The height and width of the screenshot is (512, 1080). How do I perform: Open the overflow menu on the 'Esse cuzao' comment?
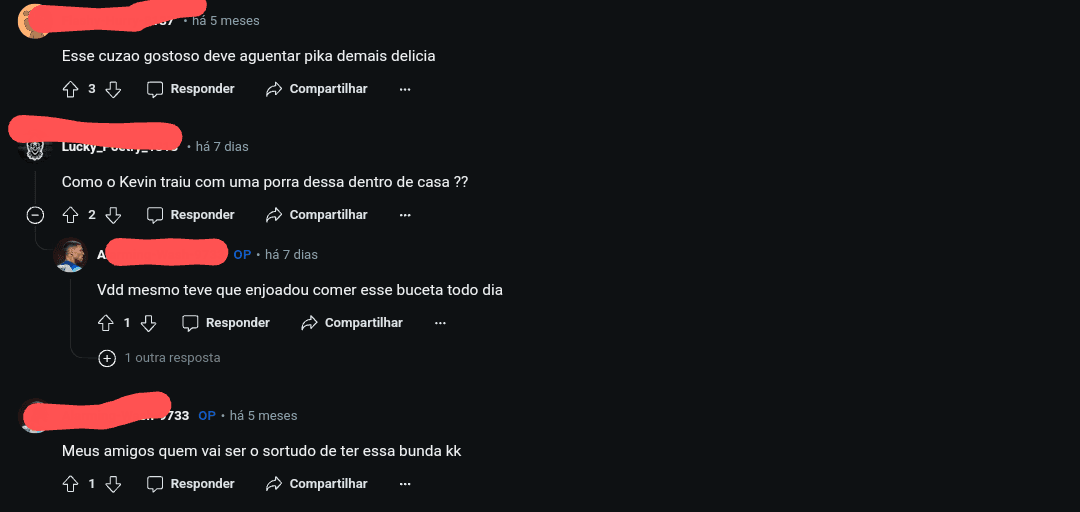[x=405, y=89]
